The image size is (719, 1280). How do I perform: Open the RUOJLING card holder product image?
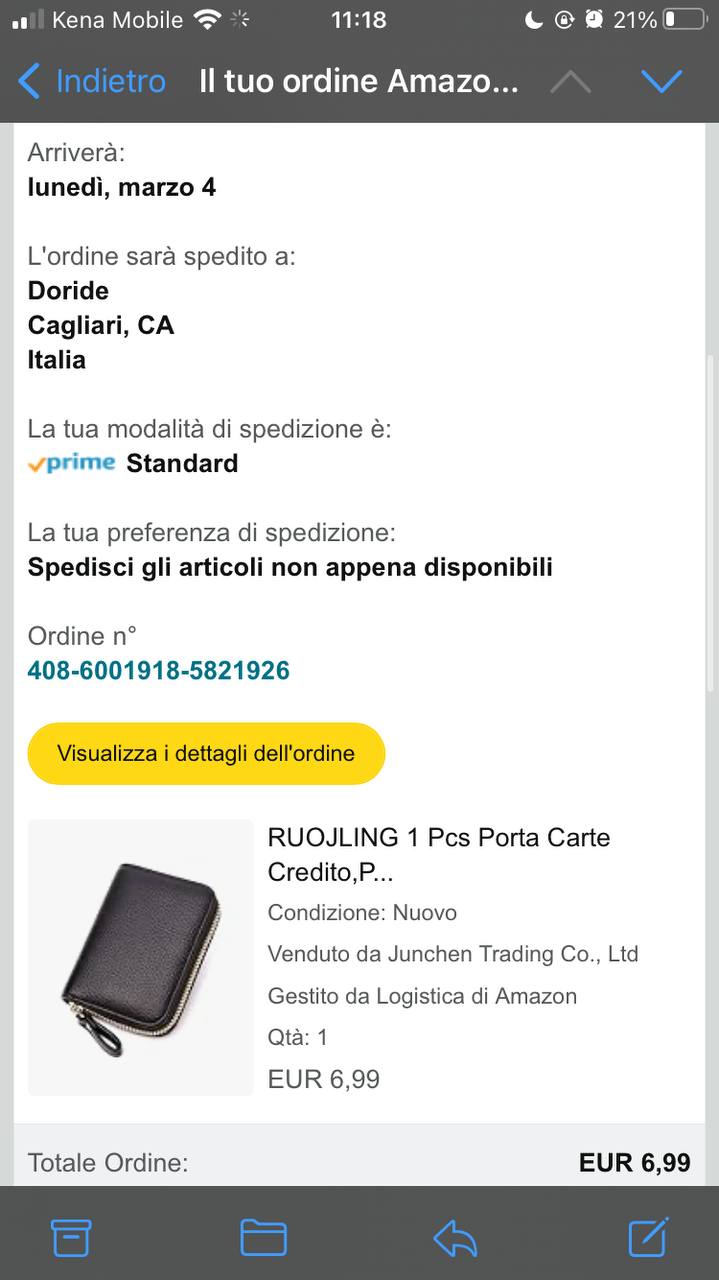point(140,957)
